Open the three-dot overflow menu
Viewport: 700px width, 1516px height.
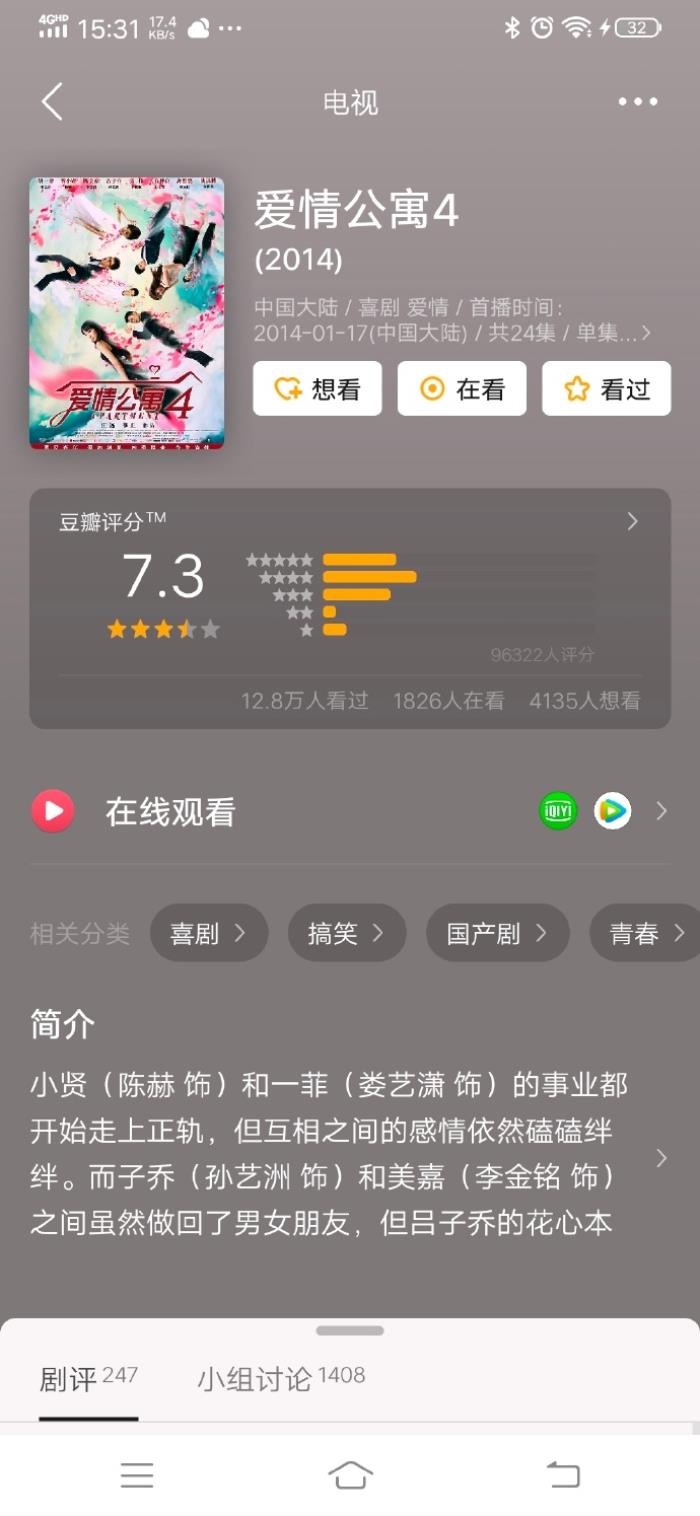click(637, 102)
